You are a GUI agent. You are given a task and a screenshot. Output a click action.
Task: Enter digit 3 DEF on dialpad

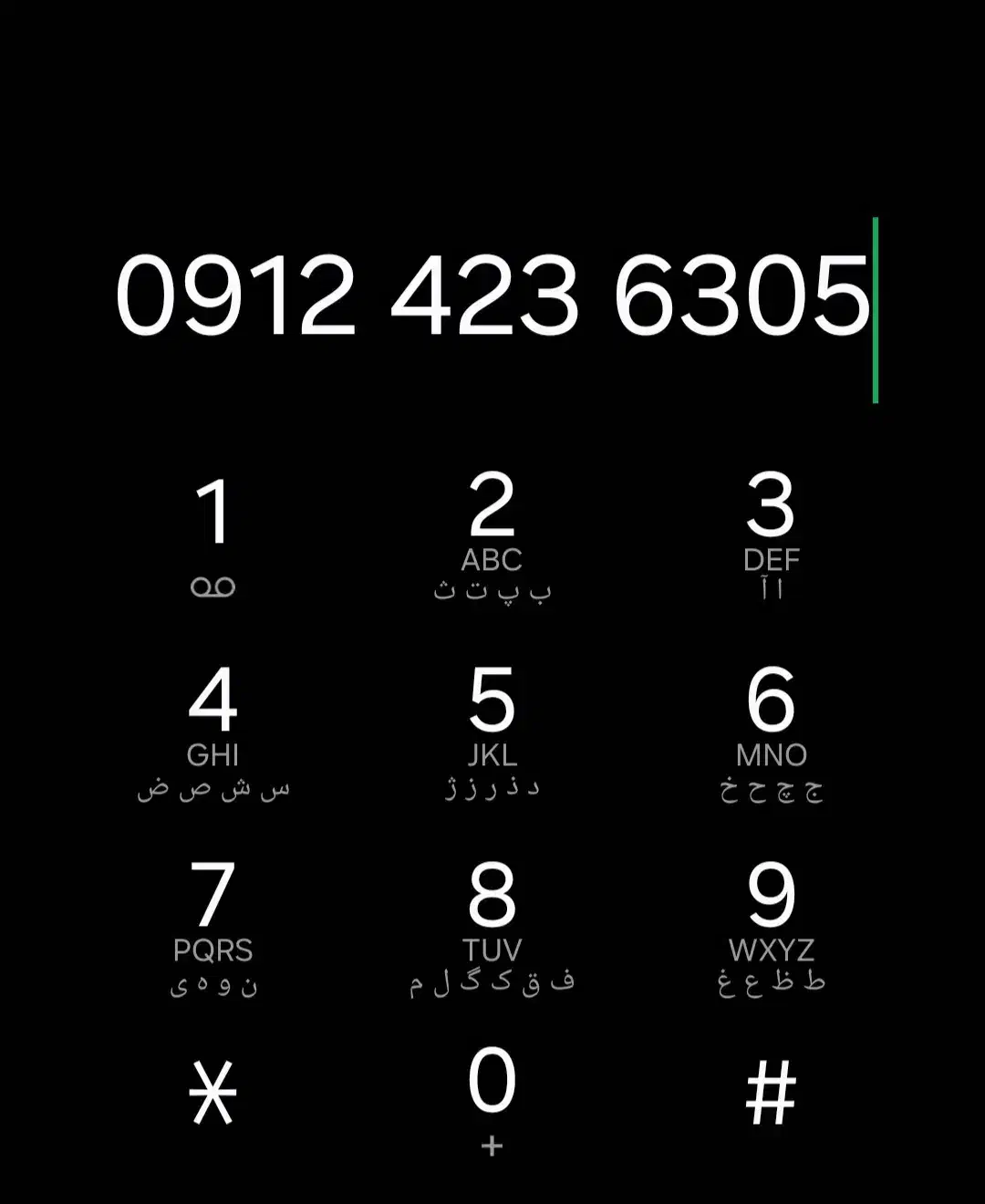tap(771, 534)
